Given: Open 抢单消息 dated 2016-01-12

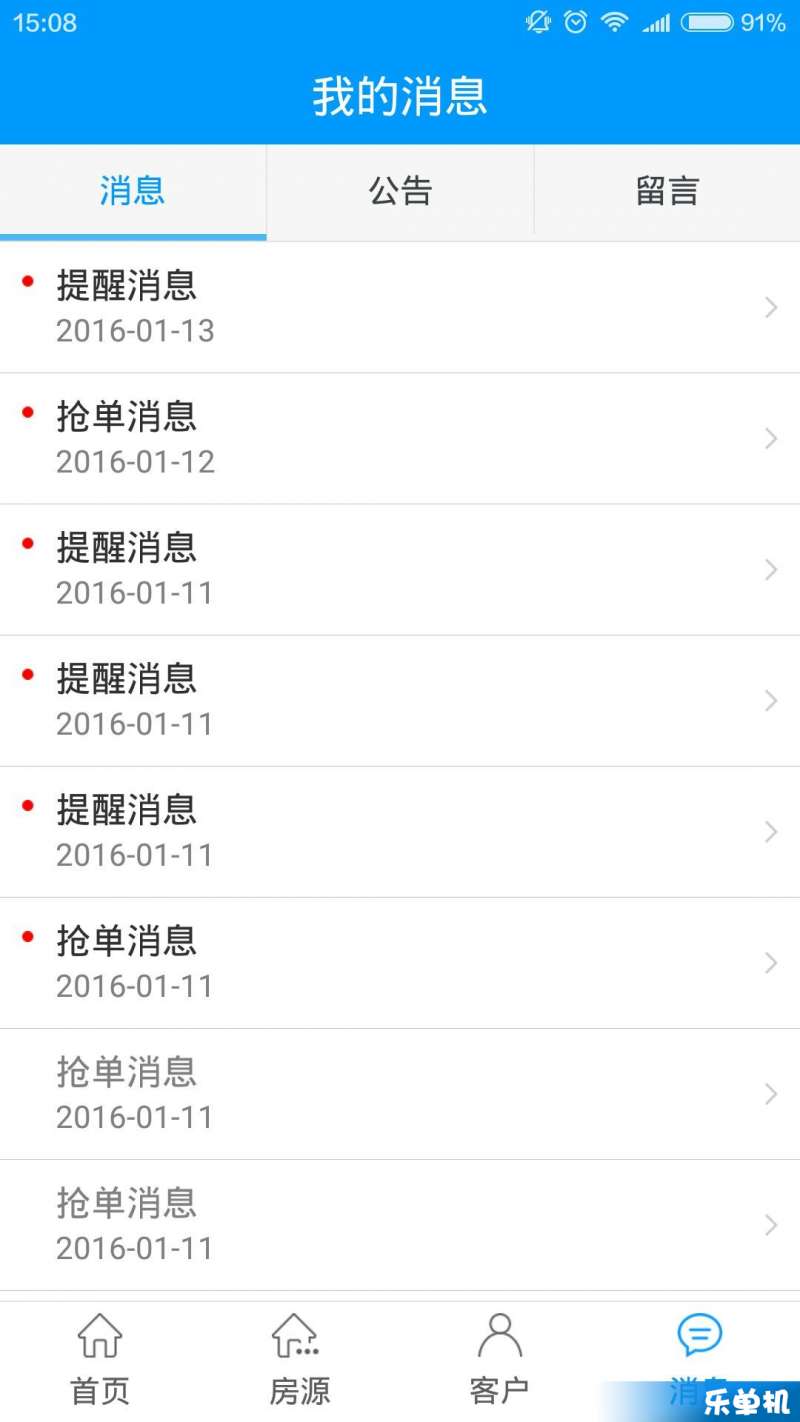Looking at the screenshot, I should tap(400, 438).
